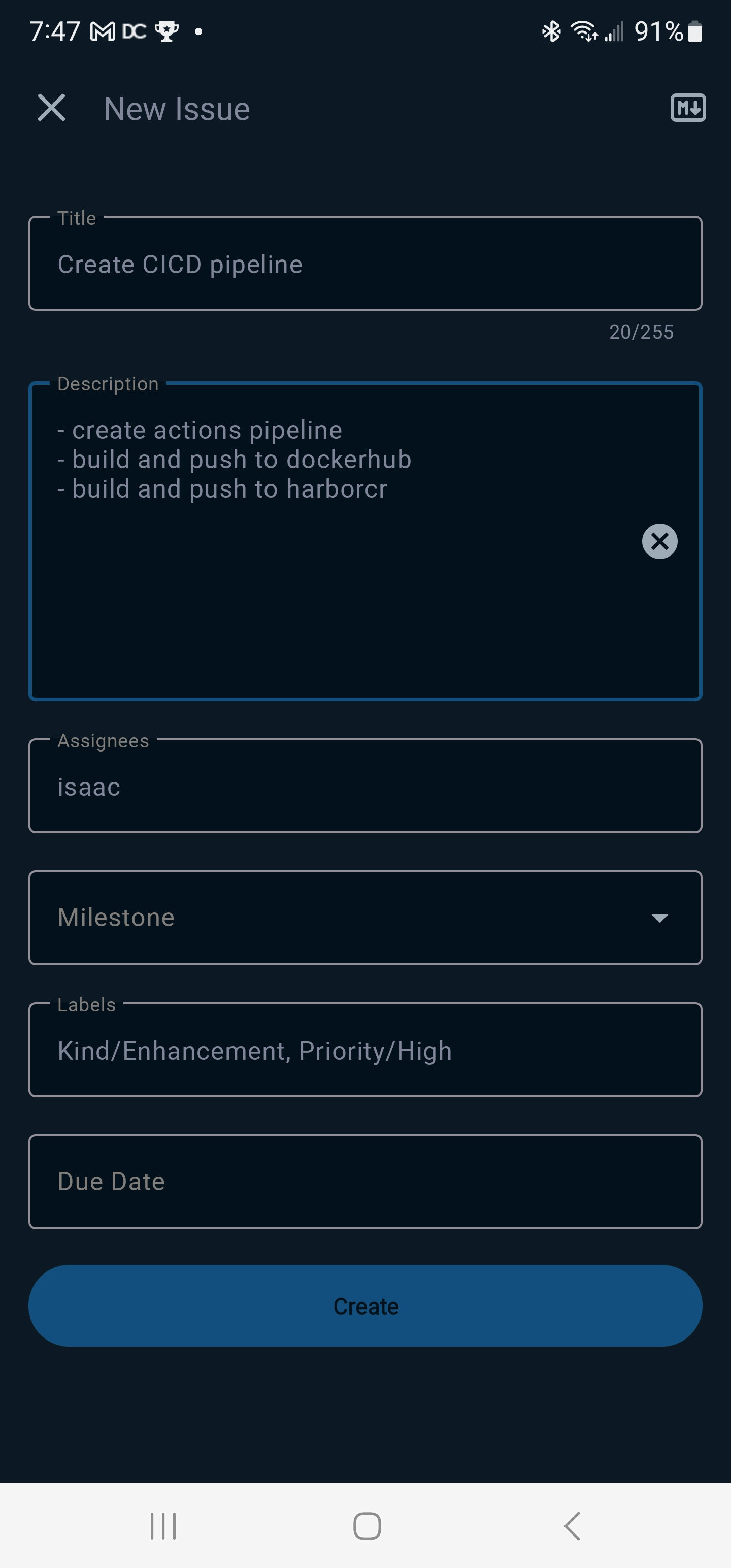This screenshot has height=1568, width=731.
Task: Tap into the Description text area
Action: 365,541
